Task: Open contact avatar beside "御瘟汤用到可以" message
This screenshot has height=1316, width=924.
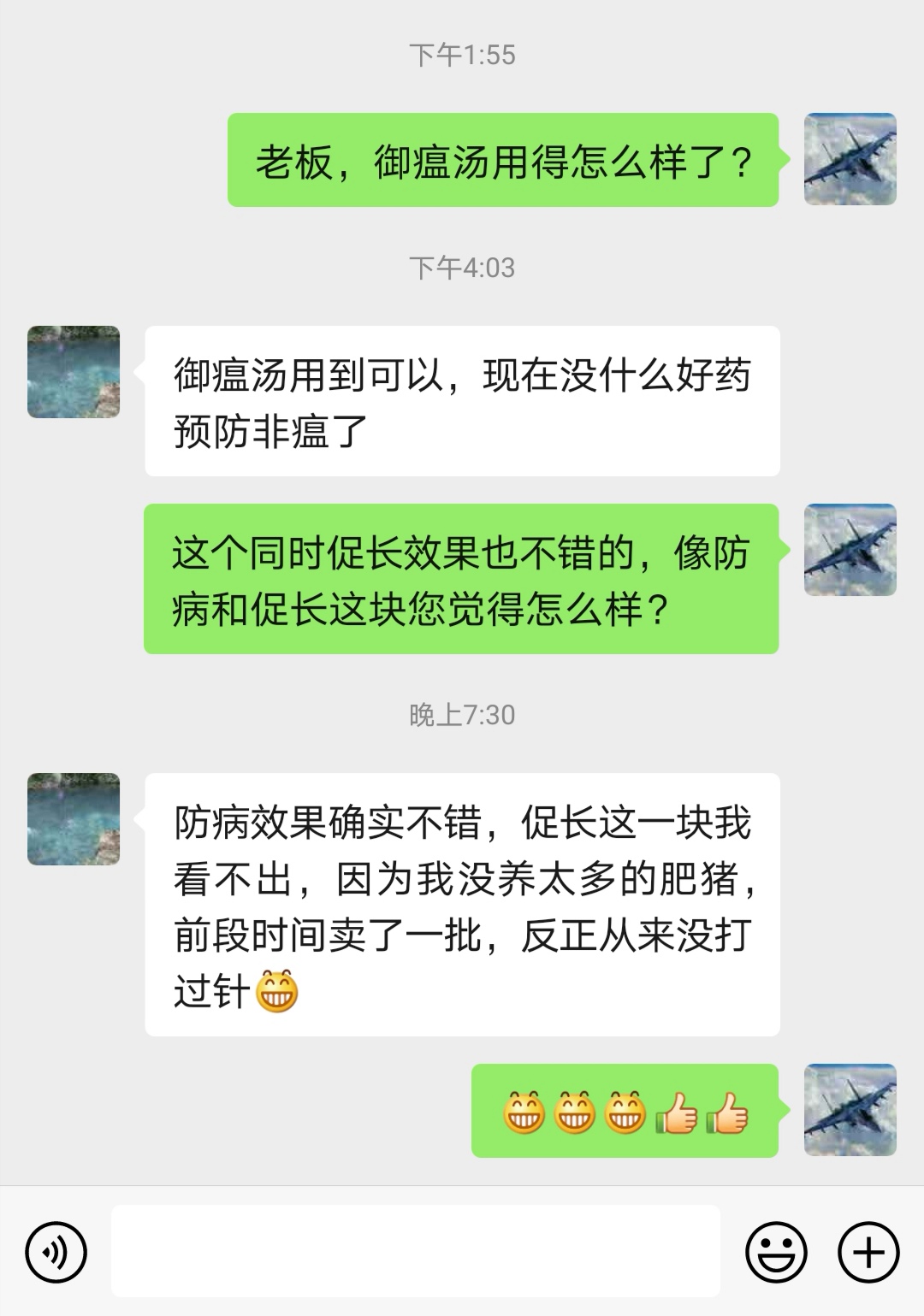Action: [x=74, y=372]
